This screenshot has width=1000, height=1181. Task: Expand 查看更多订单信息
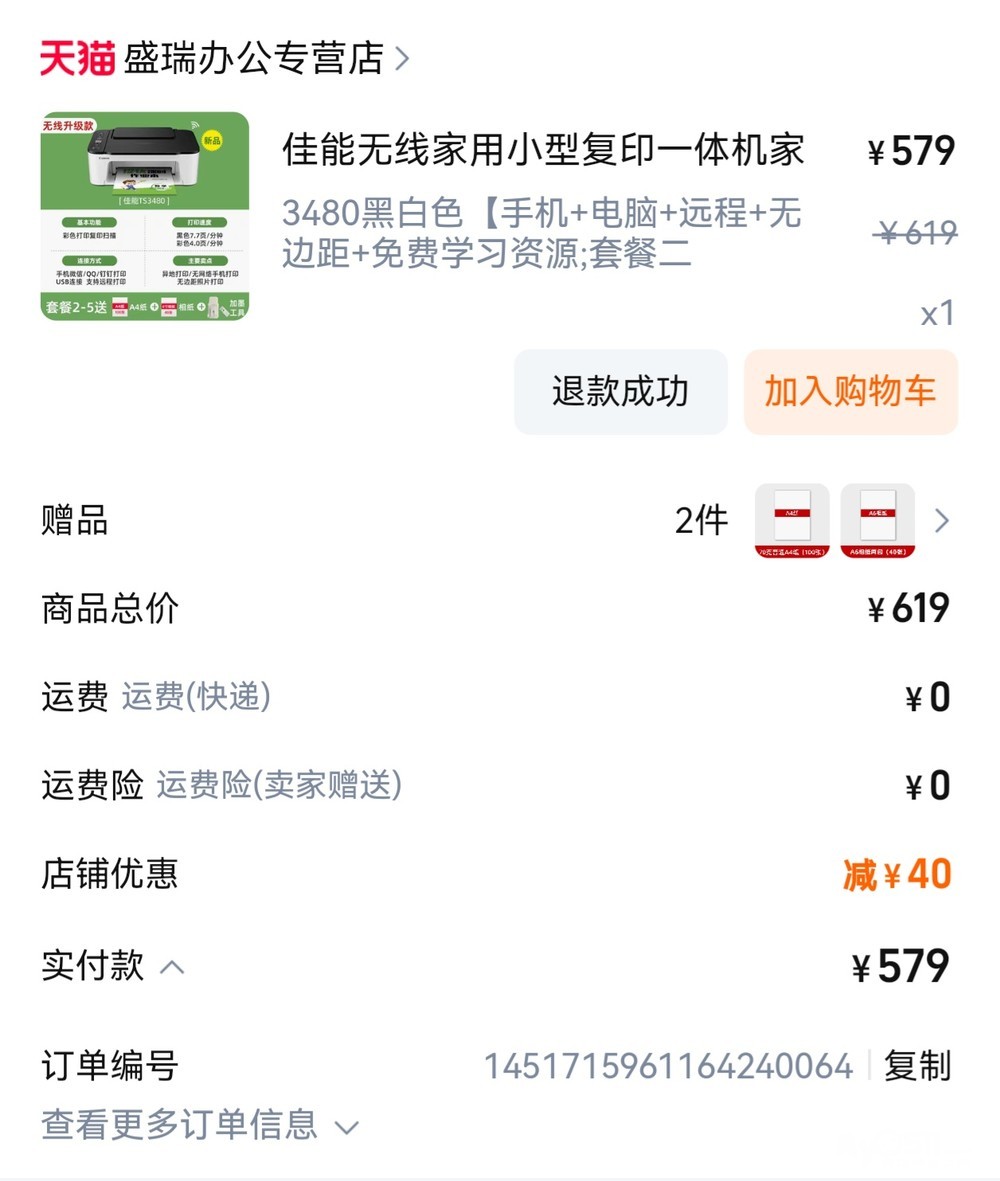pos(200,1125)
